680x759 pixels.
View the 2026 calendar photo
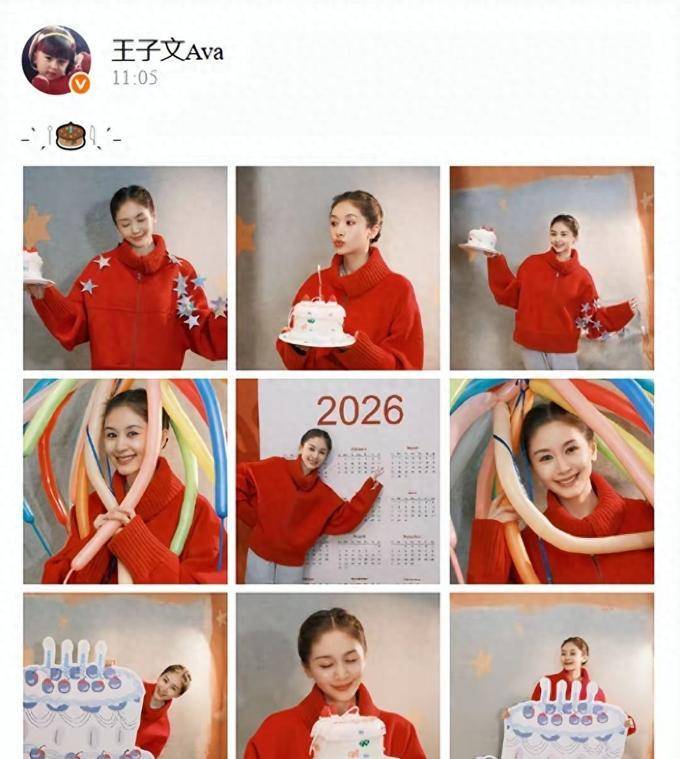tap(337, 480)
